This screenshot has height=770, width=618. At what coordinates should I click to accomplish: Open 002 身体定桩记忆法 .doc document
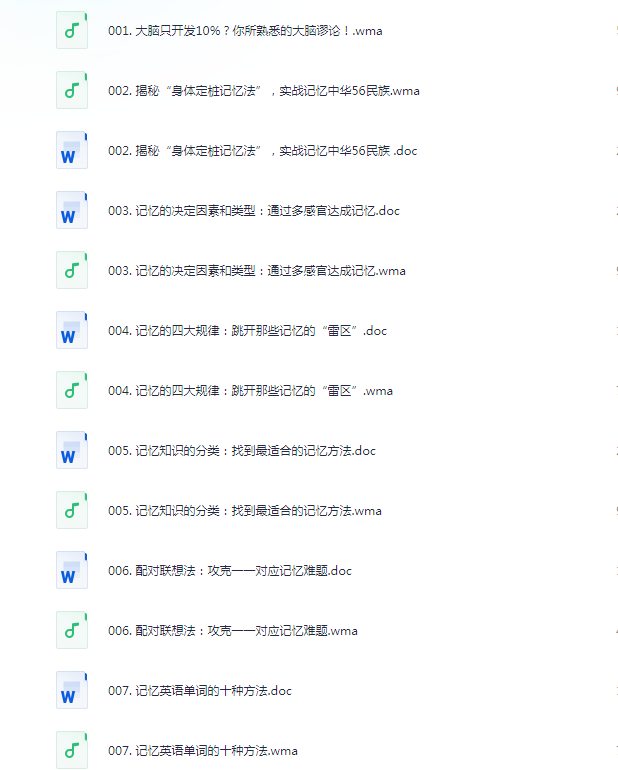pyautogui.click(x=263, y=151)
